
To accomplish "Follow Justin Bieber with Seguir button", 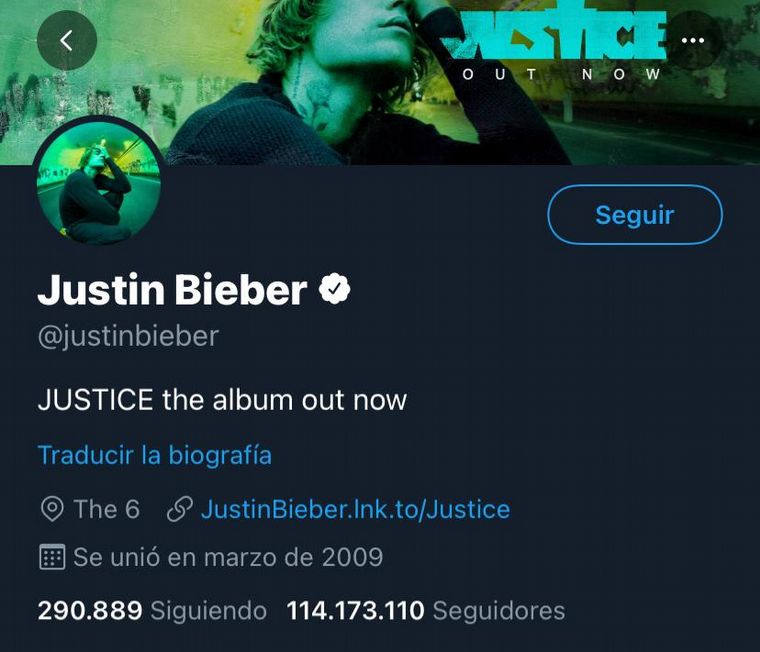I will tap(634, 214).
